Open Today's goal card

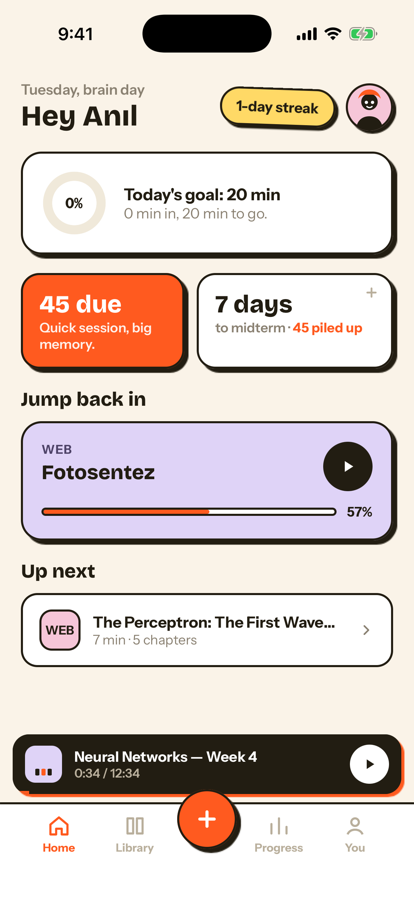coord(207,203)
